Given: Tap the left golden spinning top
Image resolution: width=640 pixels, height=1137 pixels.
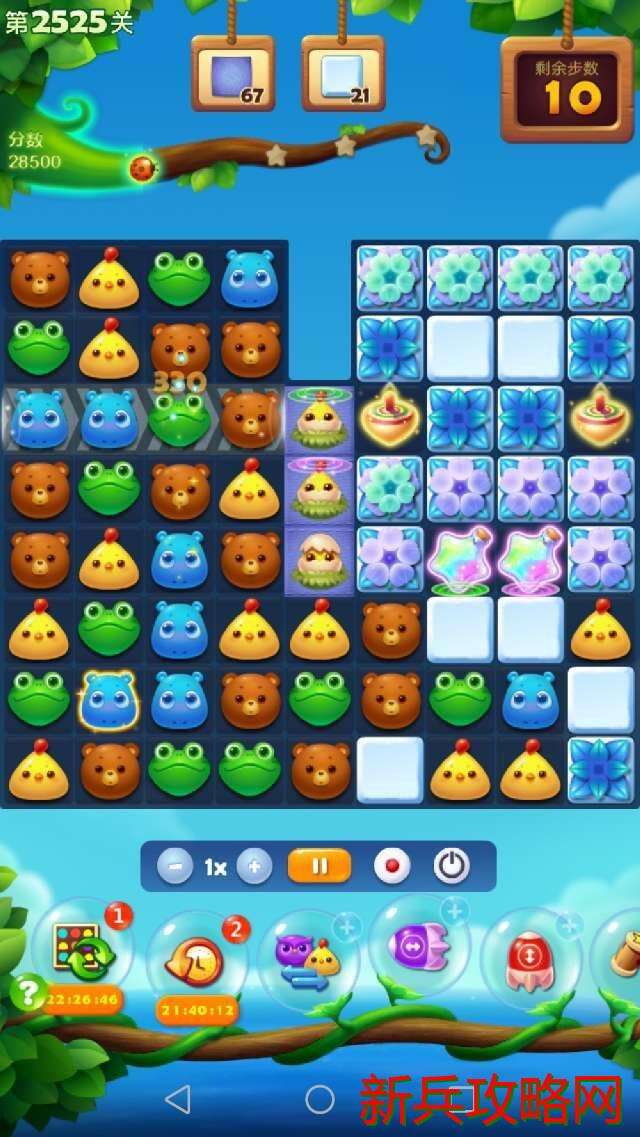Looking at the screenshot, I should click(x=388, y=417).
